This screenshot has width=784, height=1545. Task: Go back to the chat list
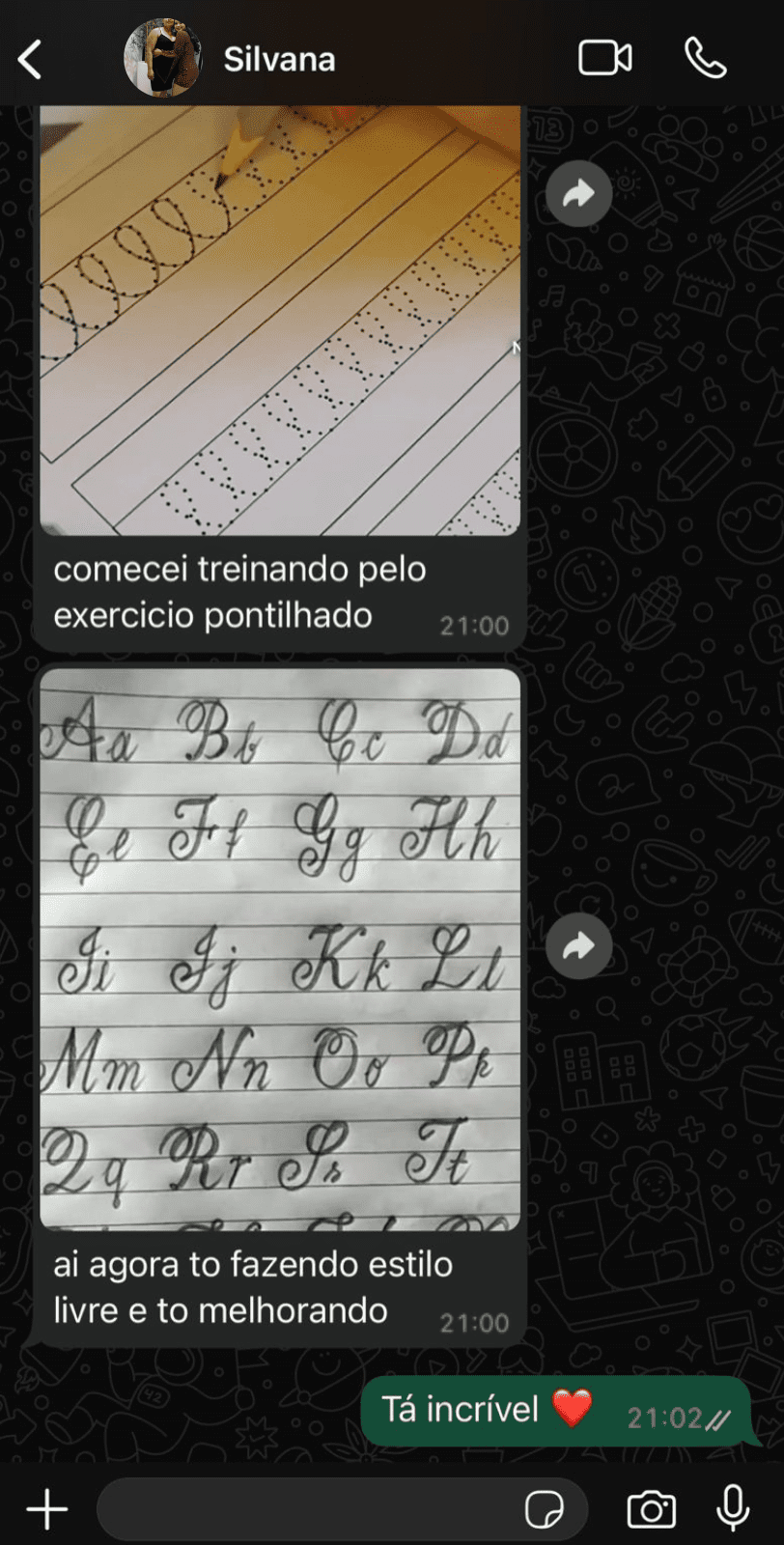32,58
